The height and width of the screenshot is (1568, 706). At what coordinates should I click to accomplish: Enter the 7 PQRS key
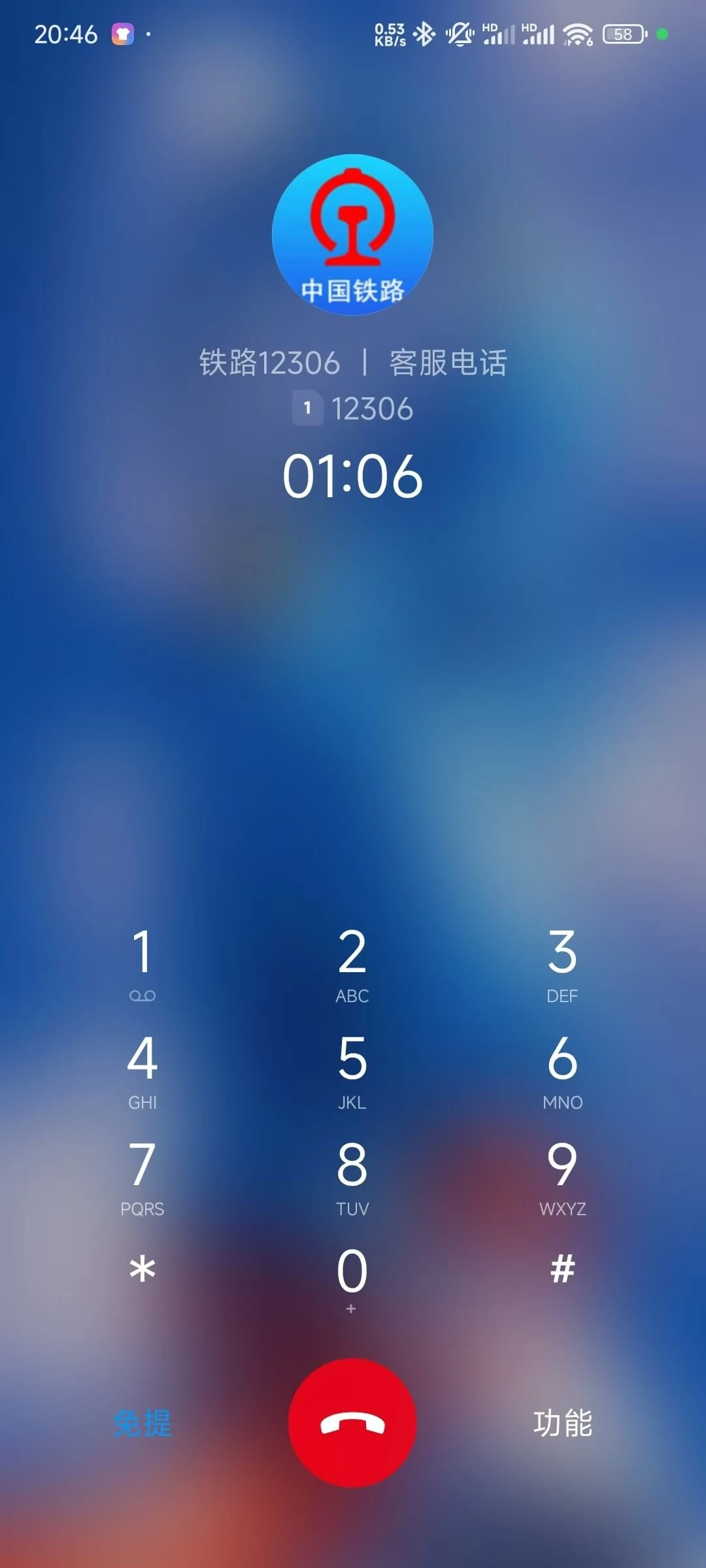coord(142,1177)
